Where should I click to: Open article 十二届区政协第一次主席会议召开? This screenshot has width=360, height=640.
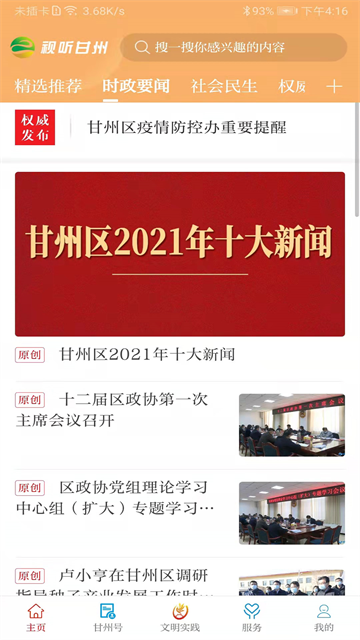pos(180,425)
